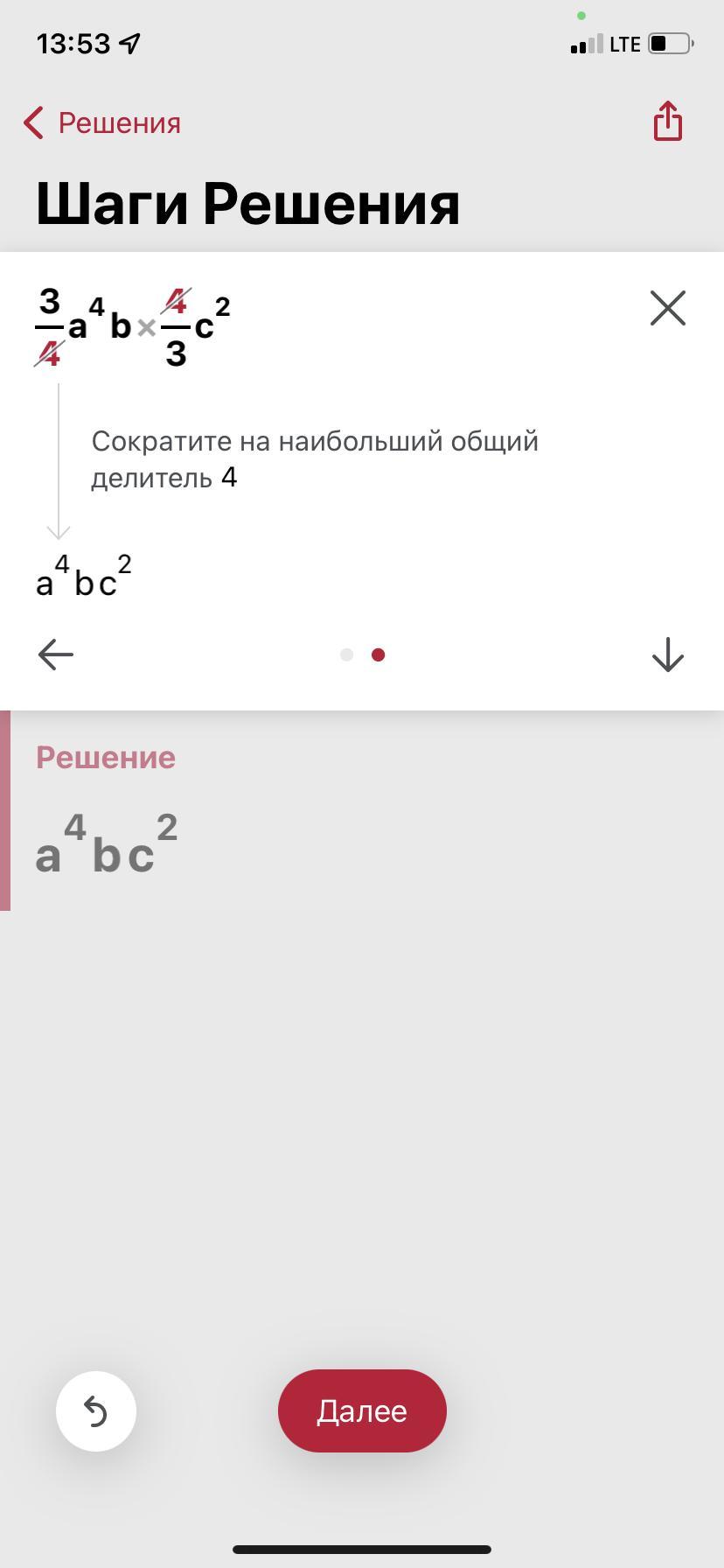Image resolution: width=724 pixels, height=1568 pixels.
Task: Tap the Далее button
Action: [362, 1410]
